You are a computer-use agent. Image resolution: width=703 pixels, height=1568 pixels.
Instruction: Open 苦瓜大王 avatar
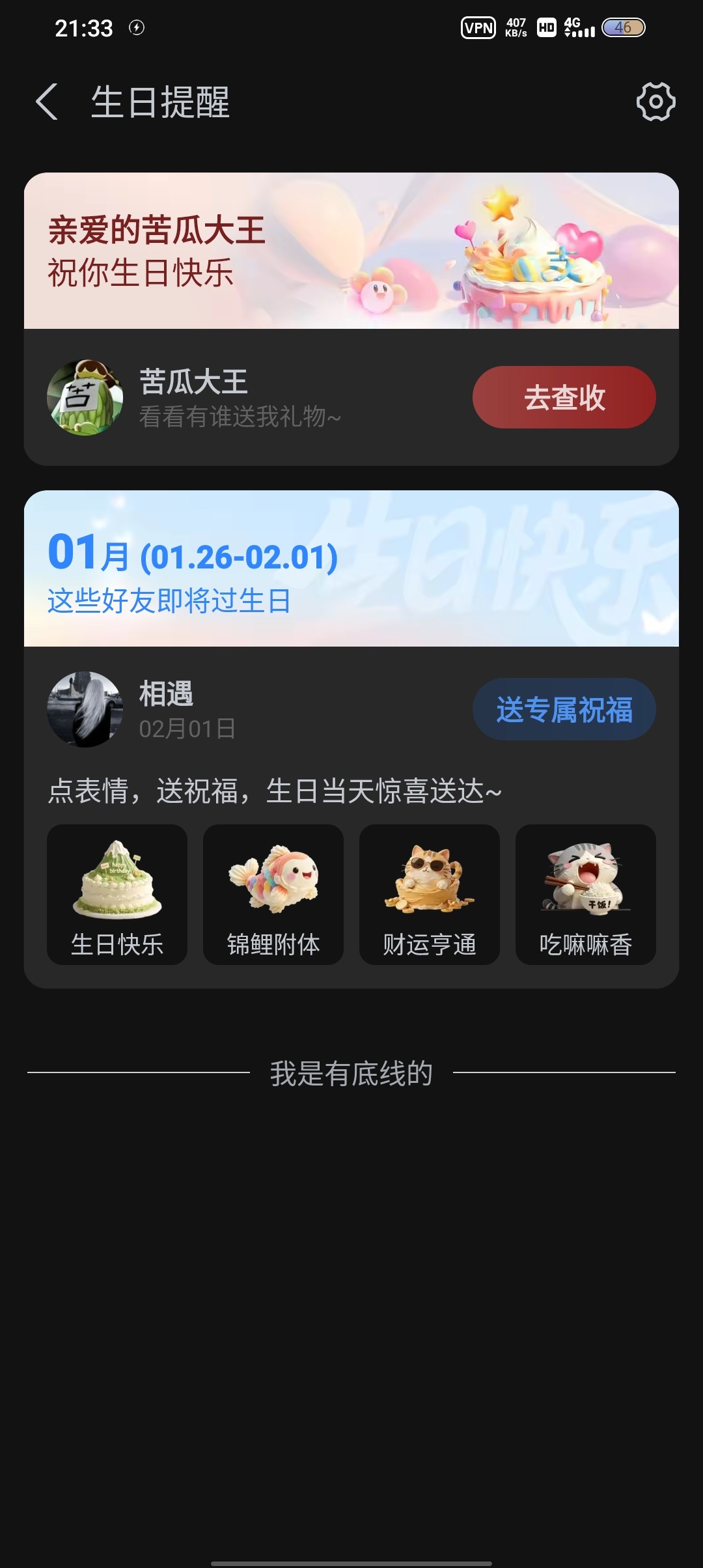coord(85,397)
